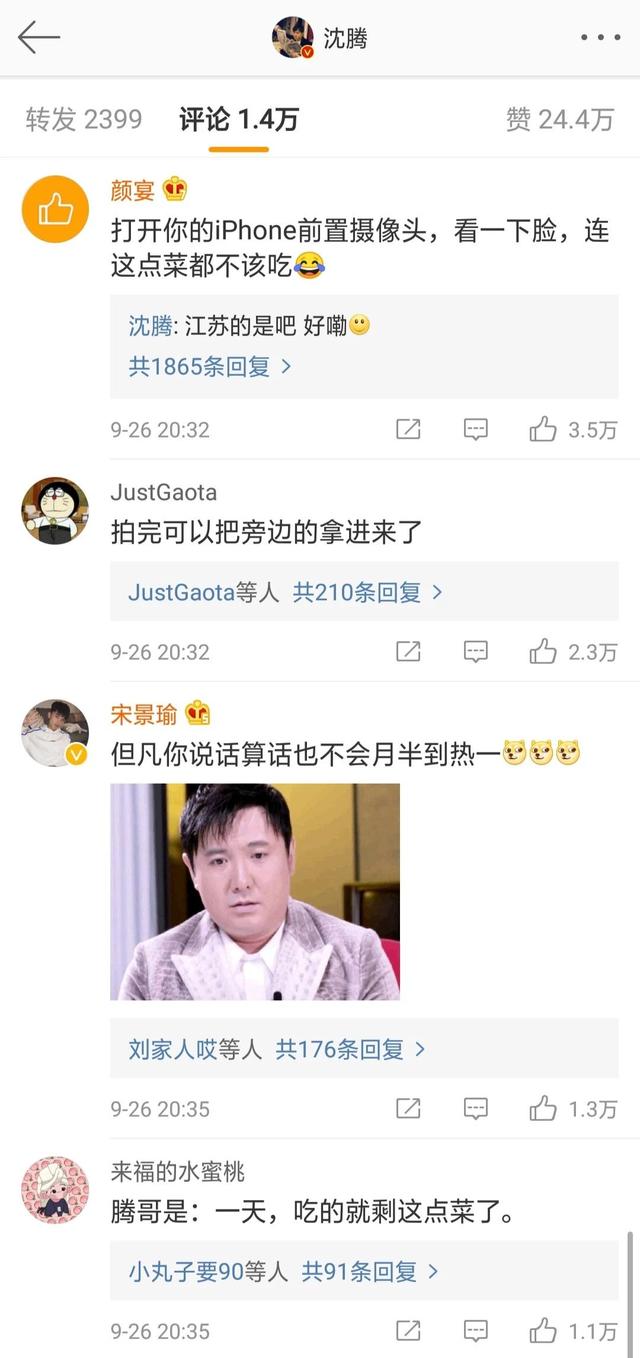This screenshot has height=1358, width=640.
Task: Switch to the 赞 24.4万 tab
Action: pyautogui.click(x=560, y=121)
